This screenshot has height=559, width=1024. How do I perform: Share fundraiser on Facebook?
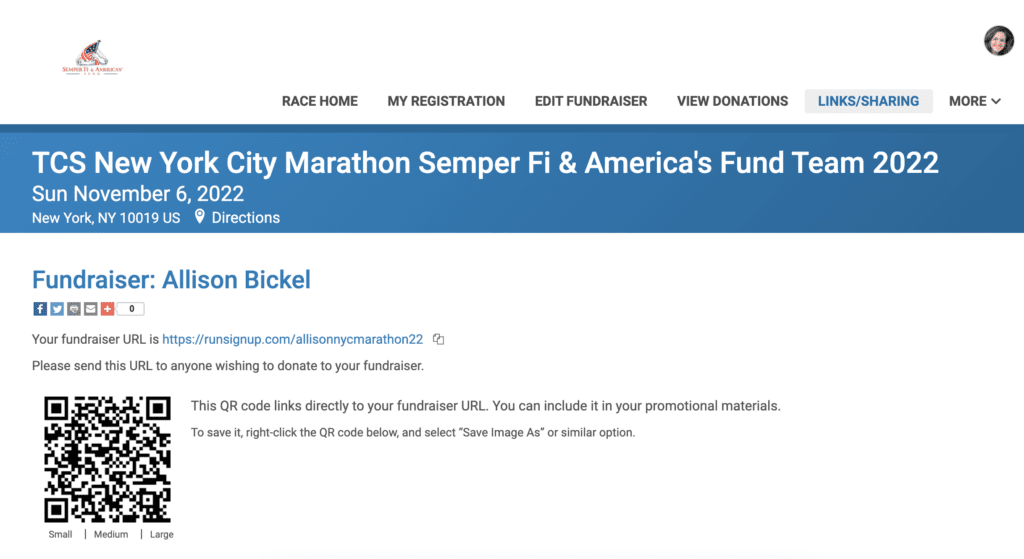[40, 309]
